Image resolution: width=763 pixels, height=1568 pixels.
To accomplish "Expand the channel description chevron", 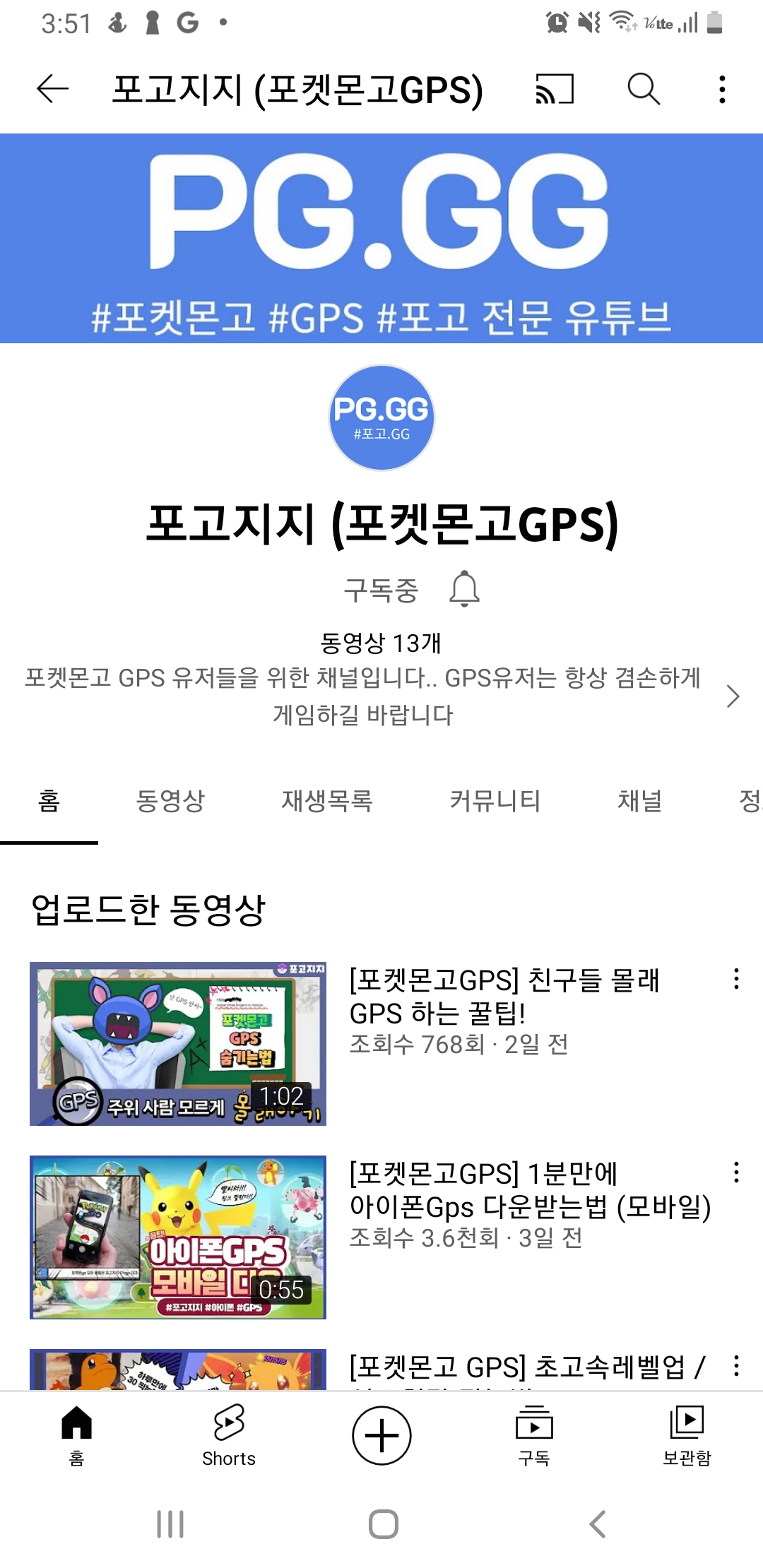I will (x=733, y=696).
